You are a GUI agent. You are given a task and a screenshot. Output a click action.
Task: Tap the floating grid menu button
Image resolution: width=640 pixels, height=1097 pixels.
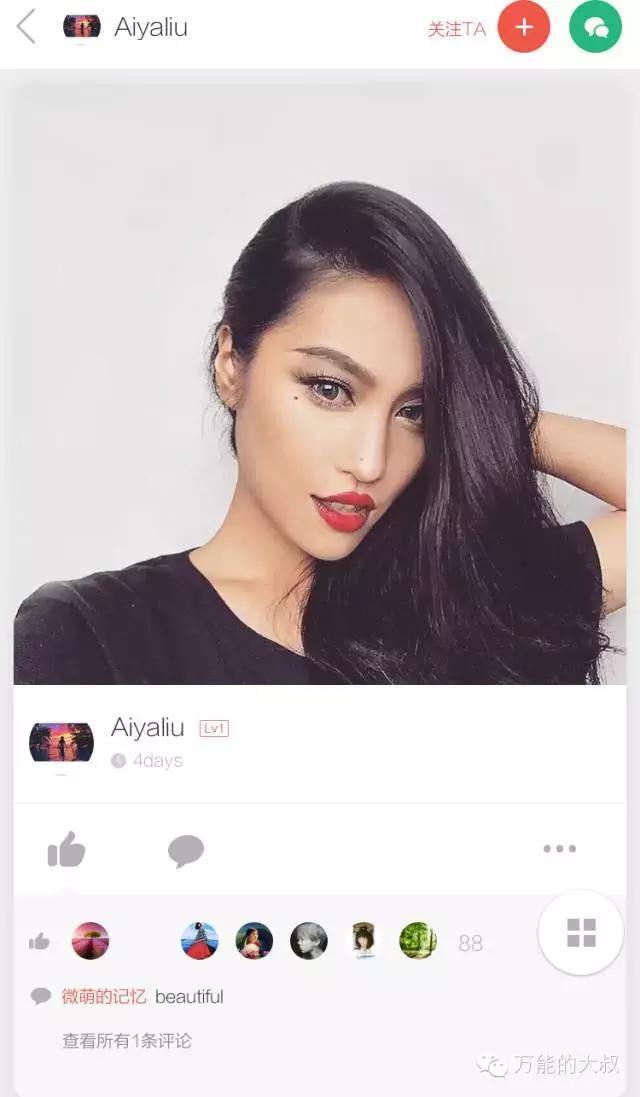(581, 932)
